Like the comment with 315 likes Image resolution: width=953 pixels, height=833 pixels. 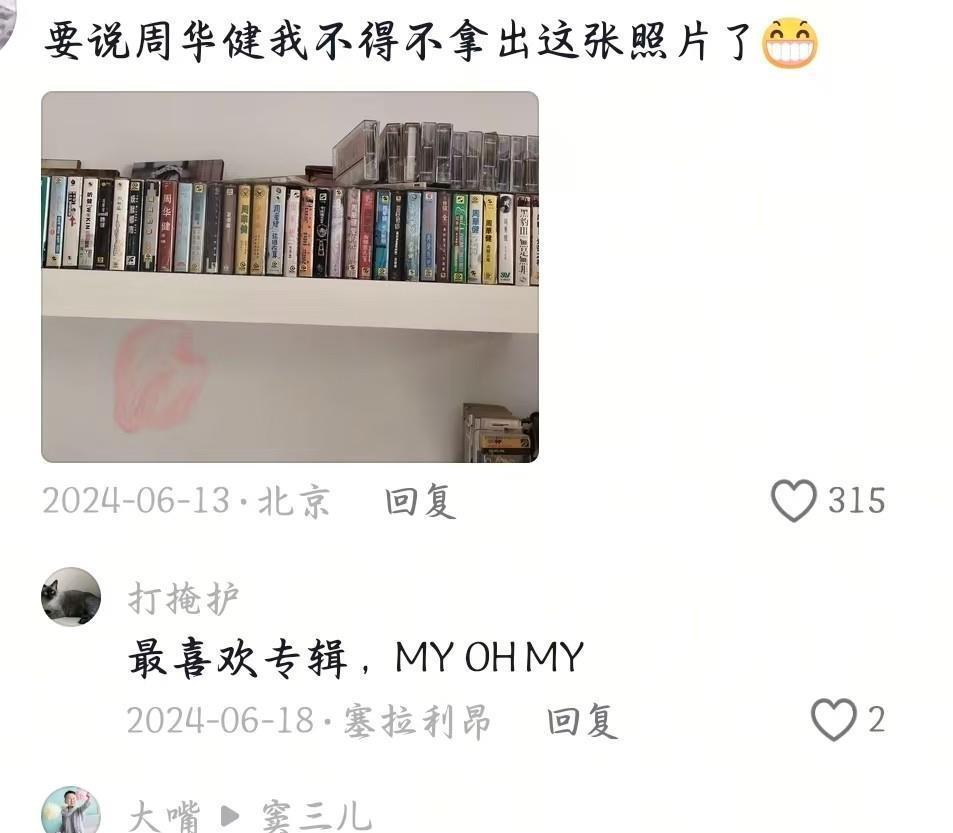point(794,500)
